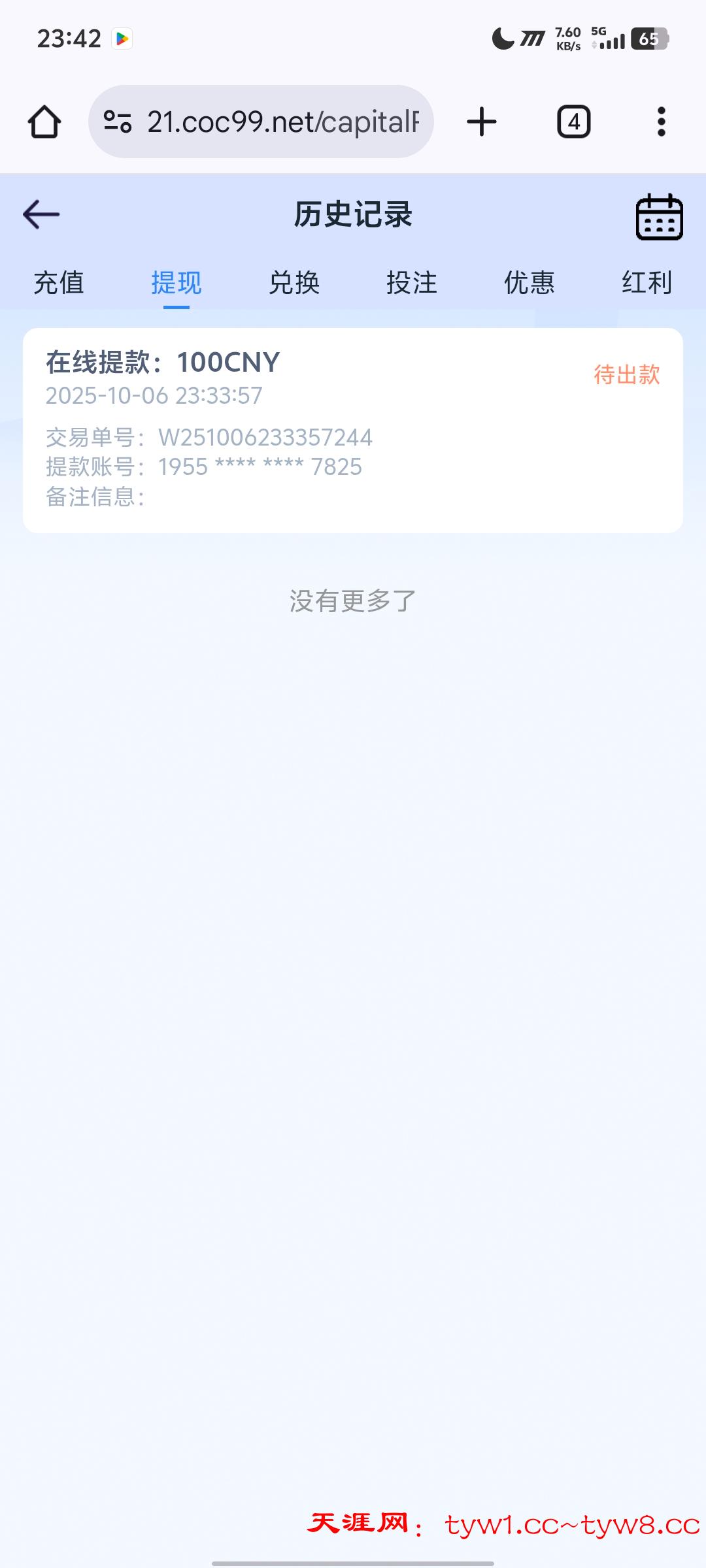Open the tab switcher showing 4
The height and width of the screenshot is (1568, 706).
click(573, 122)
